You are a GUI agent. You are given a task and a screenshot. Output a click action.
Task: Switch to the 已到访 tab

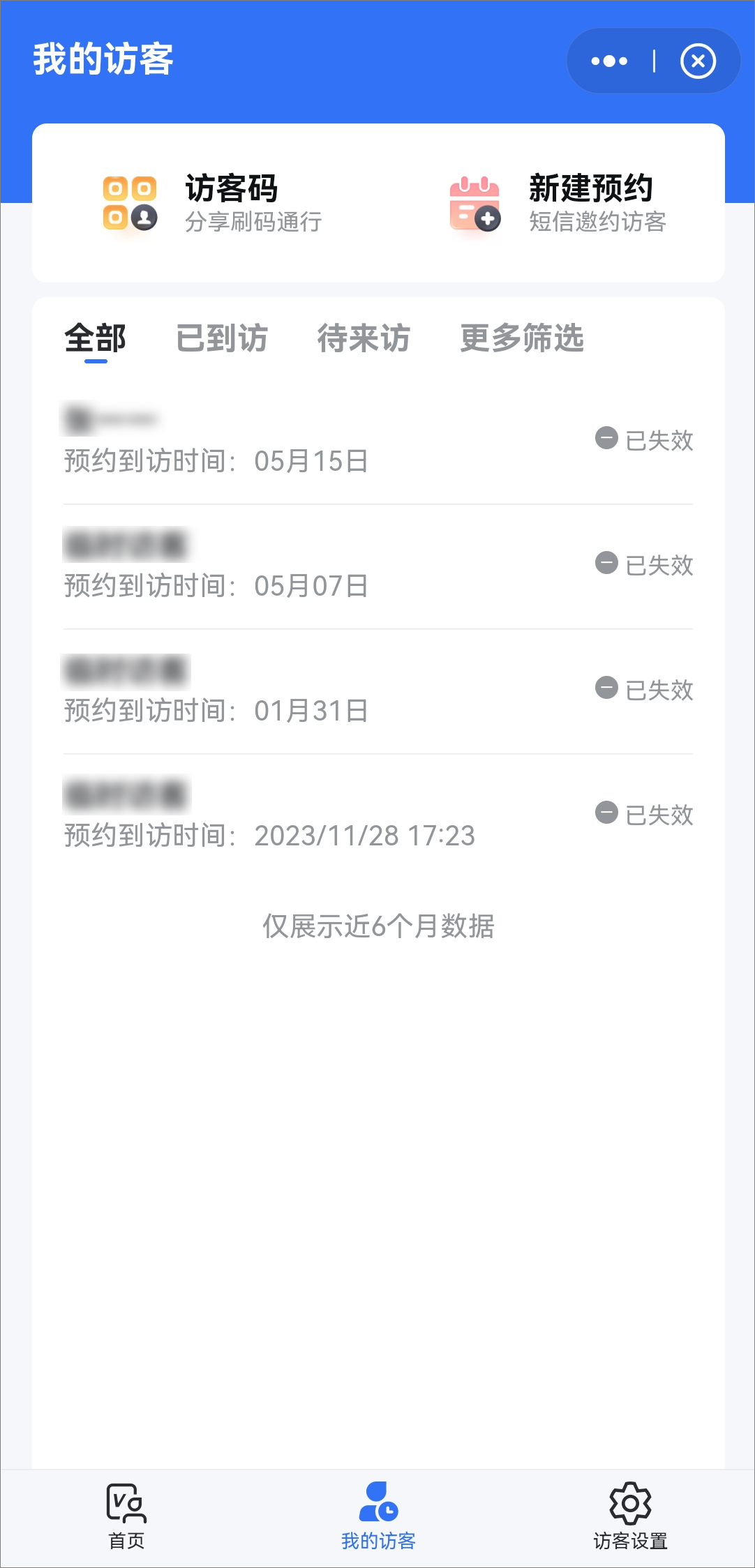click(222, 338)
